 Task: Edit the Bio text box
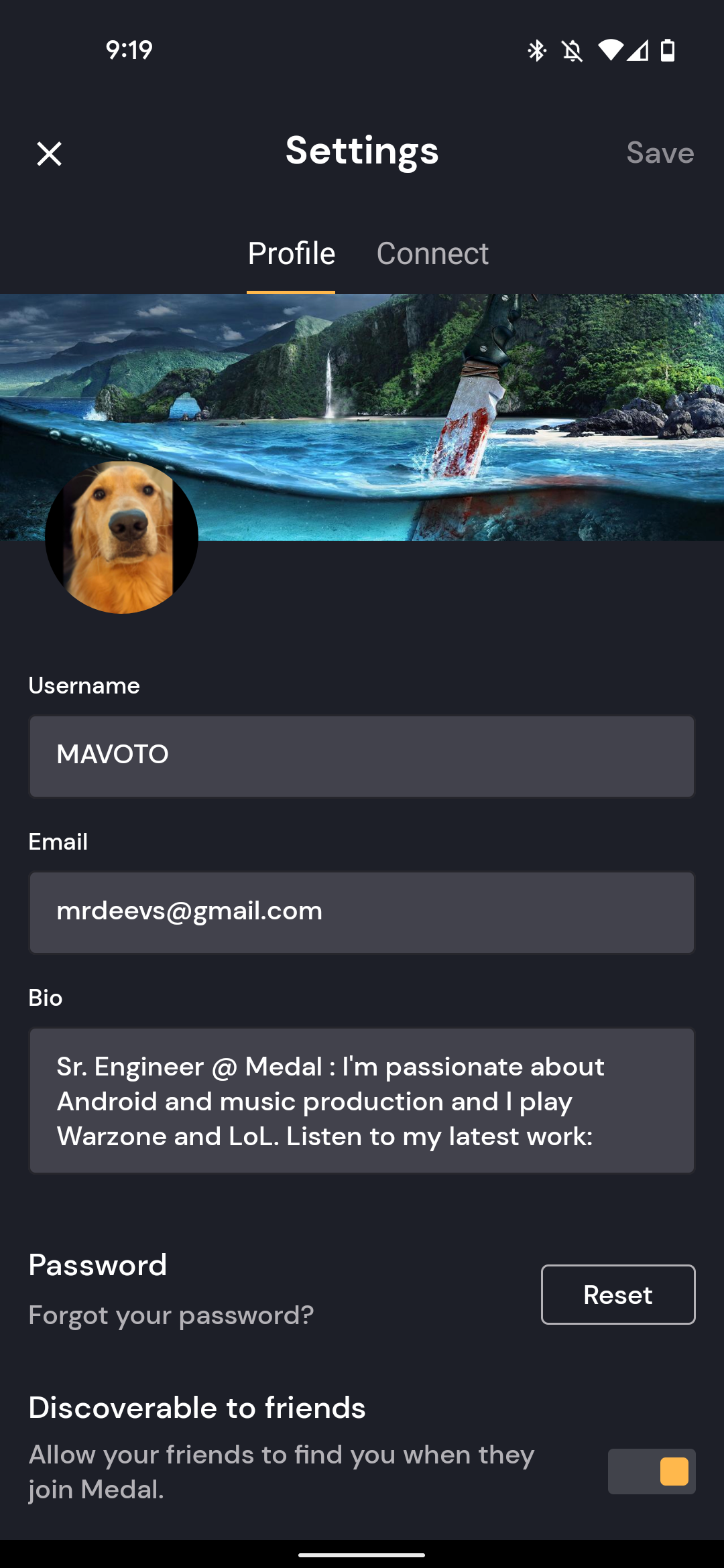[x=362, y=1101]
